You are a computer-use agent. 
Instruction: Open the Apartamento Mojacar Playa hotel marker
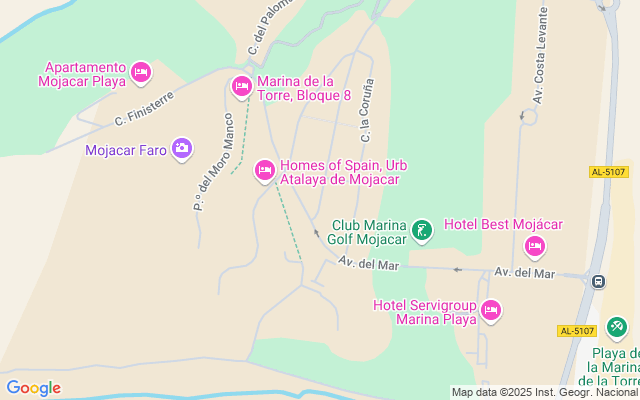pyautogui.click(x=141, y=73)
